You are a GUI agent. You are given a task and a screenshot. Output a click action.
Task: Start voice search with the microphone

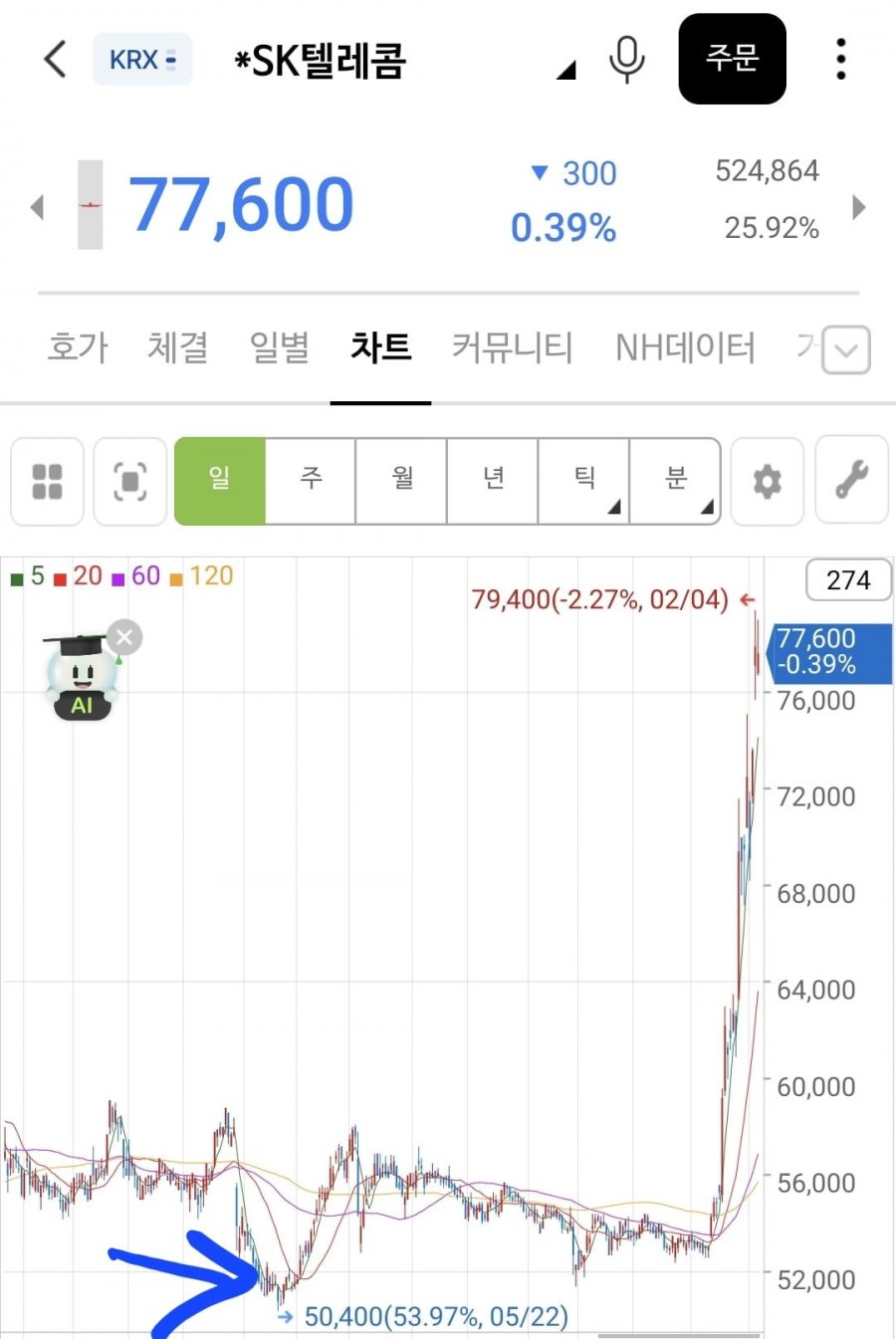pyautogui.click(x=626, y=60)
